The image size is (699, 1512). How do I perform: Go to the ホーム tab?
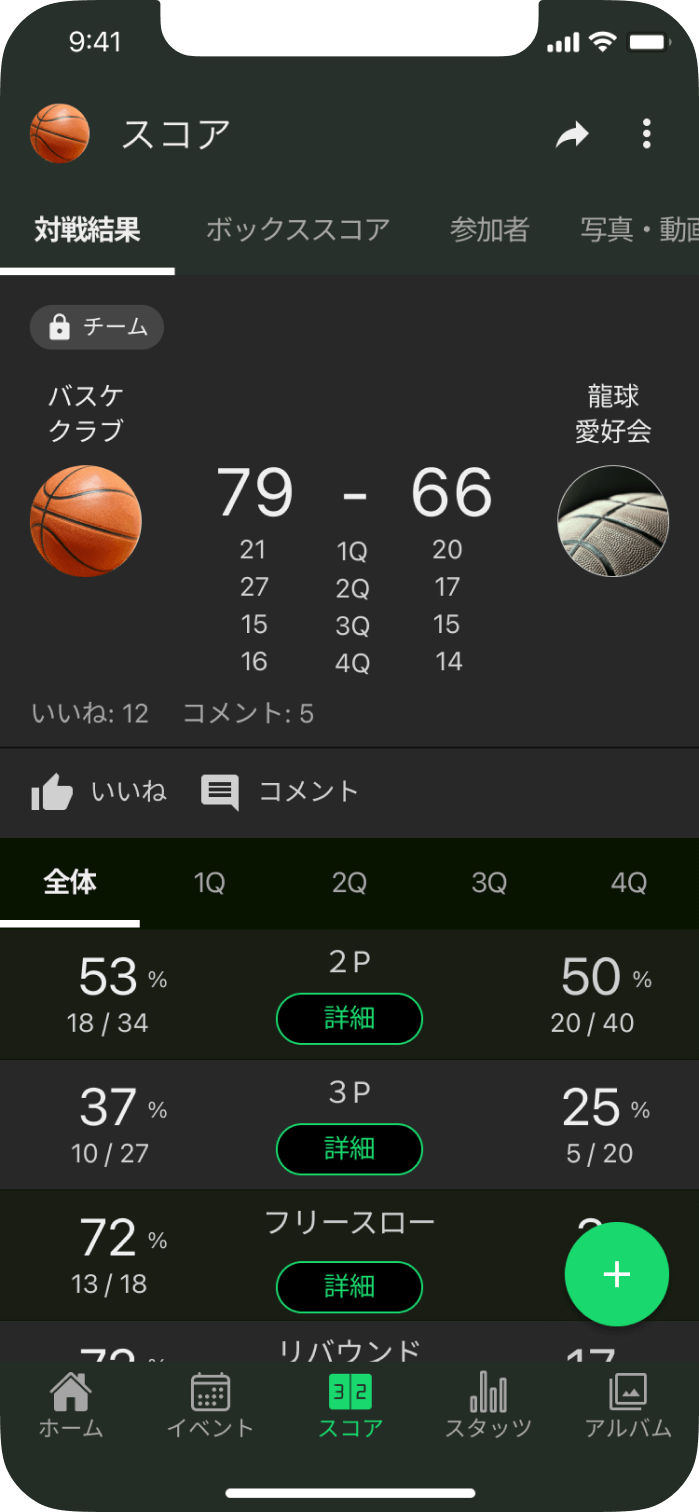[71, 1406]
